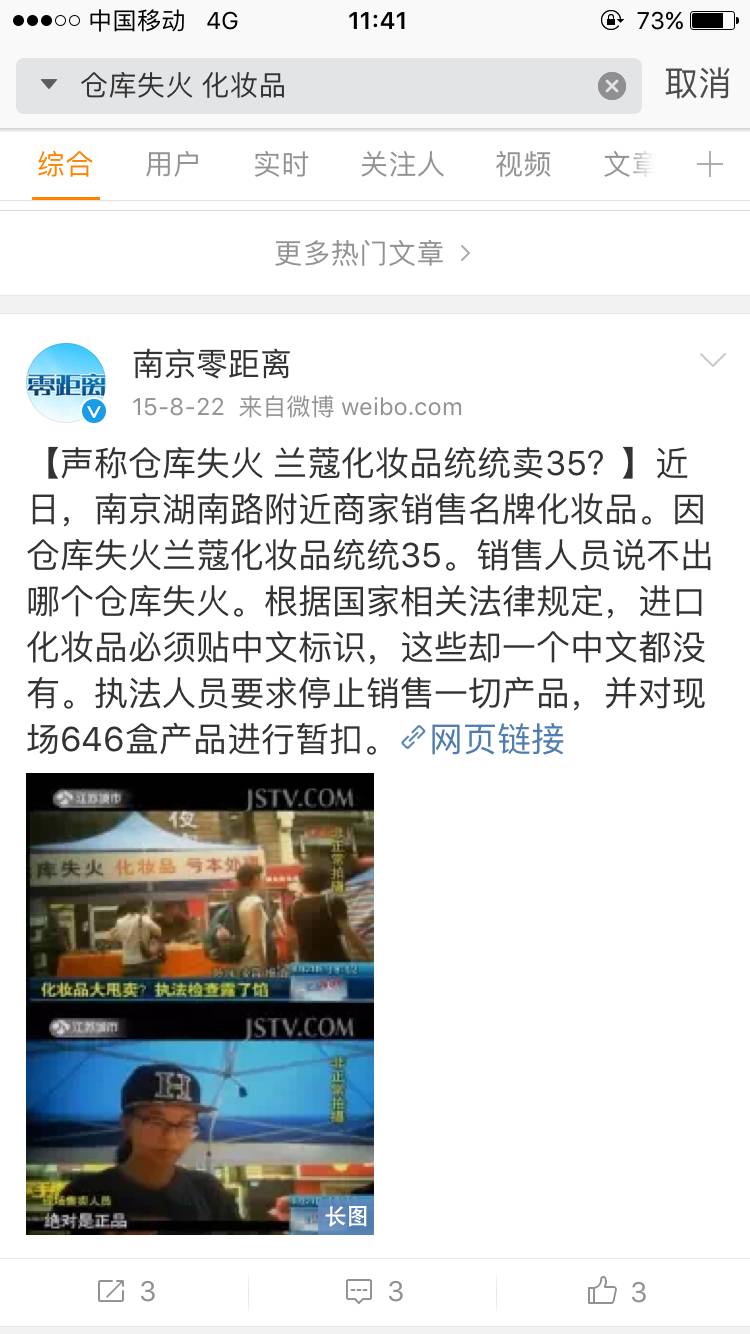
Task: Open the post's long image (长图)
Action: click(200, 1003)
